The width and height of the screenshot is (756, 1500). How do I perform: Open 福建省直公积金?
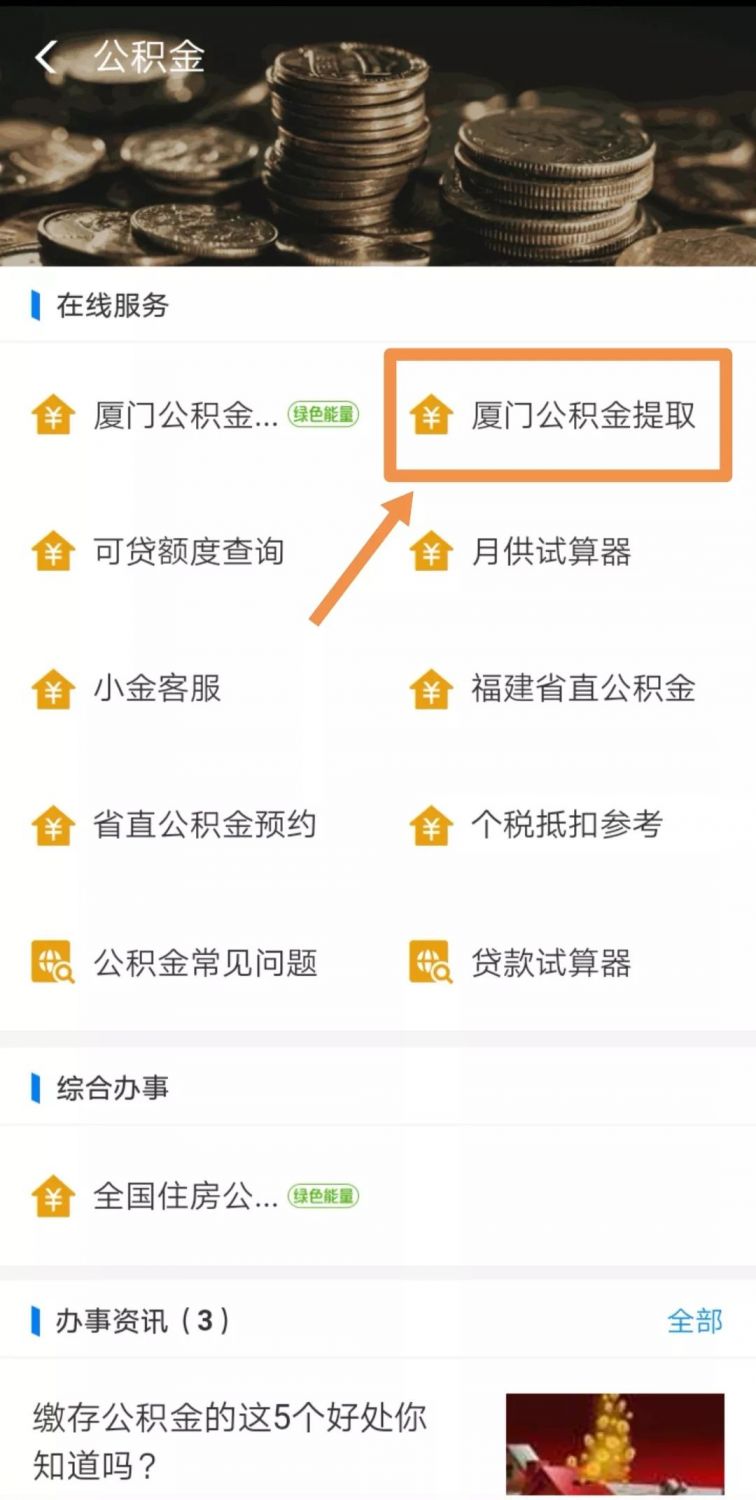click(x=583, y=689)
